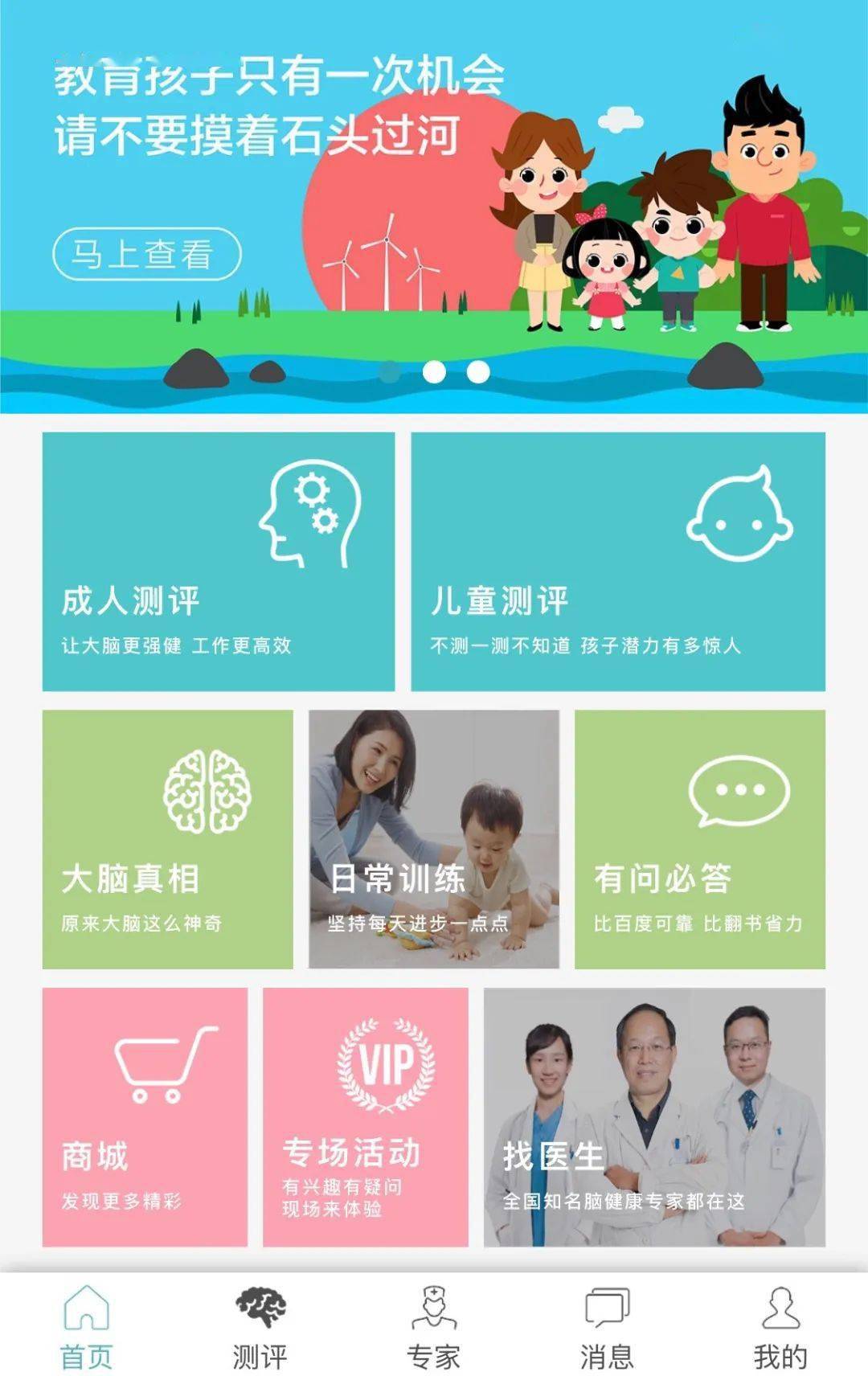Open the 大脑真相 brain facts tile

[167, 839]
